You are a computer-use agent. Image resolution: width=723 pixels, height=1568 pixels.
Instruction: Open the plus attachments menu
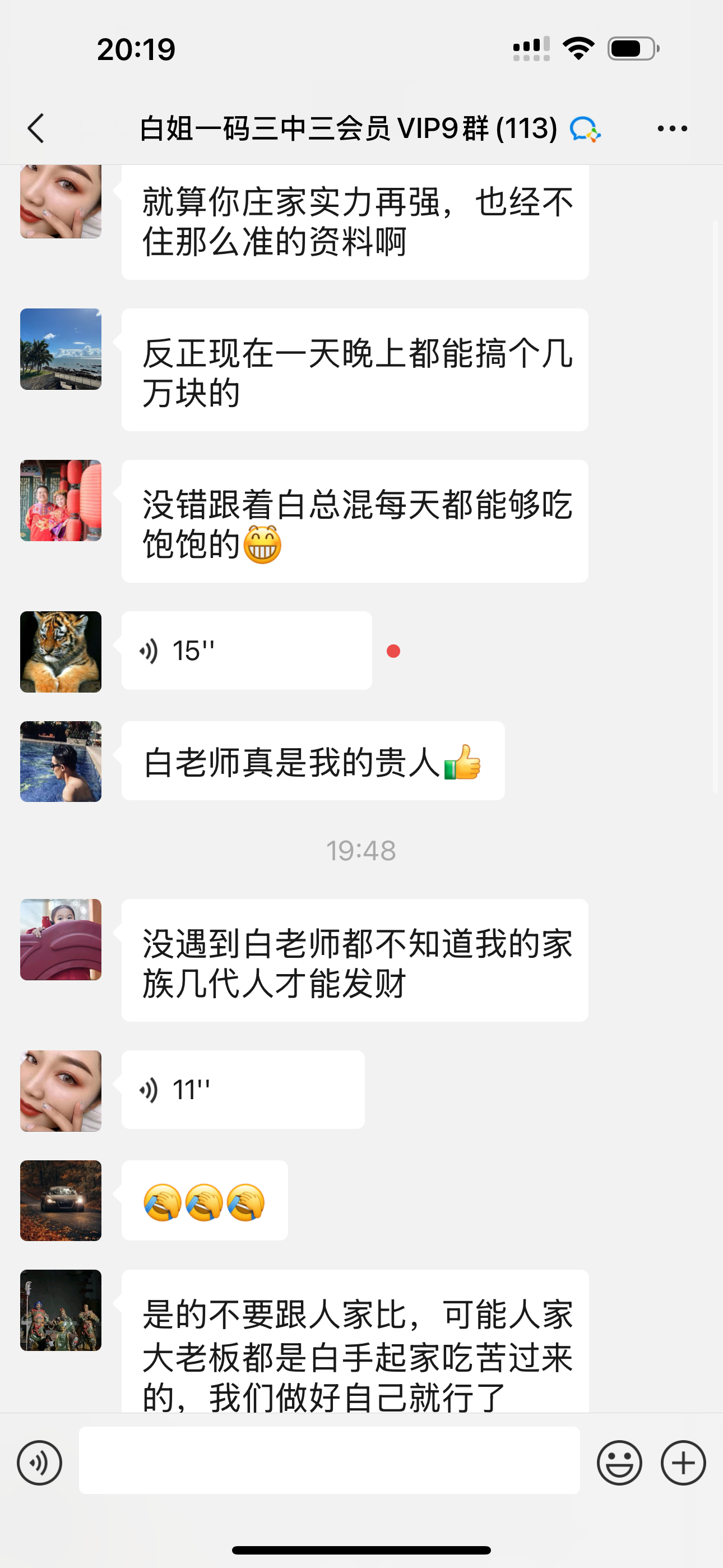pos(683,1463)
